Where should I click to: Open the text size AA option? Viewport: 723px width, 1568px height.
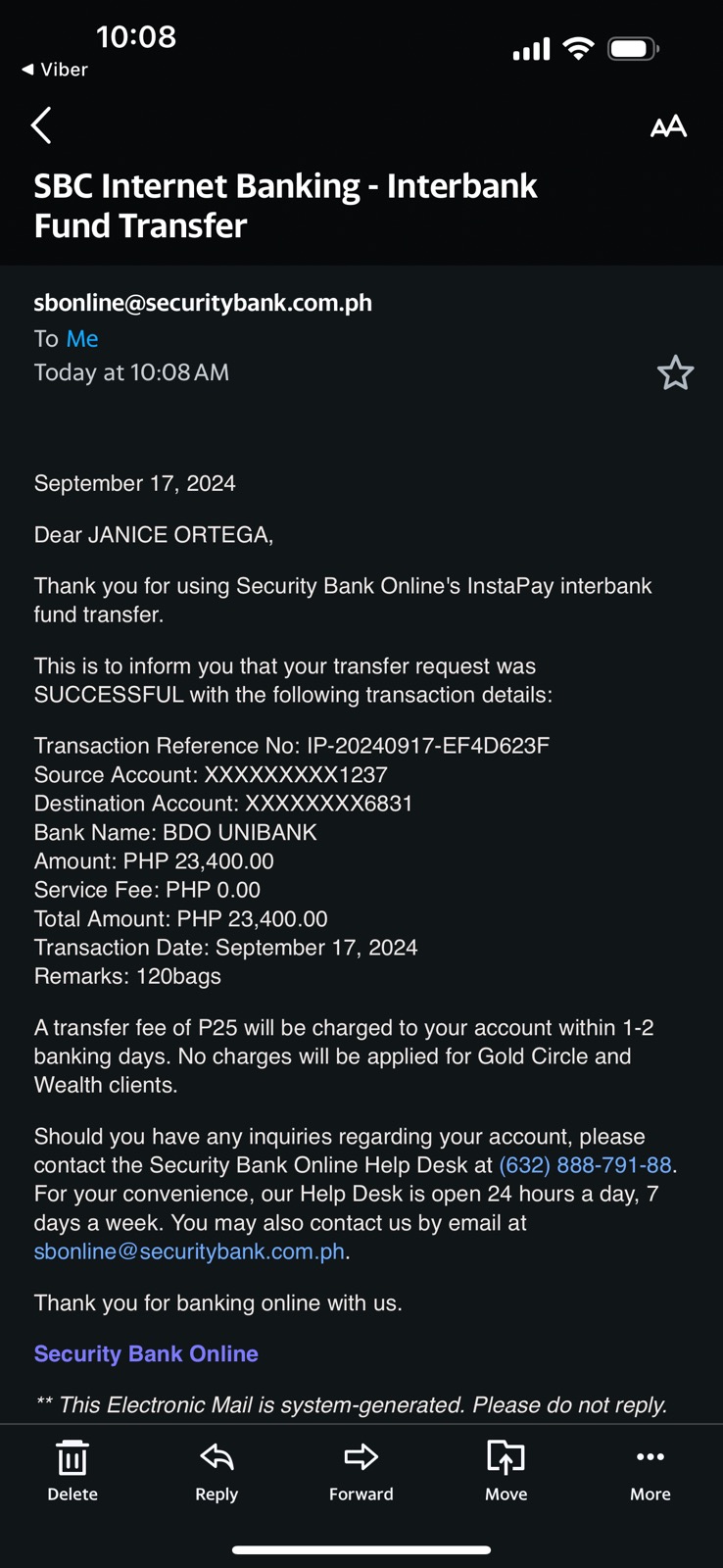click(x=668, y=126)
